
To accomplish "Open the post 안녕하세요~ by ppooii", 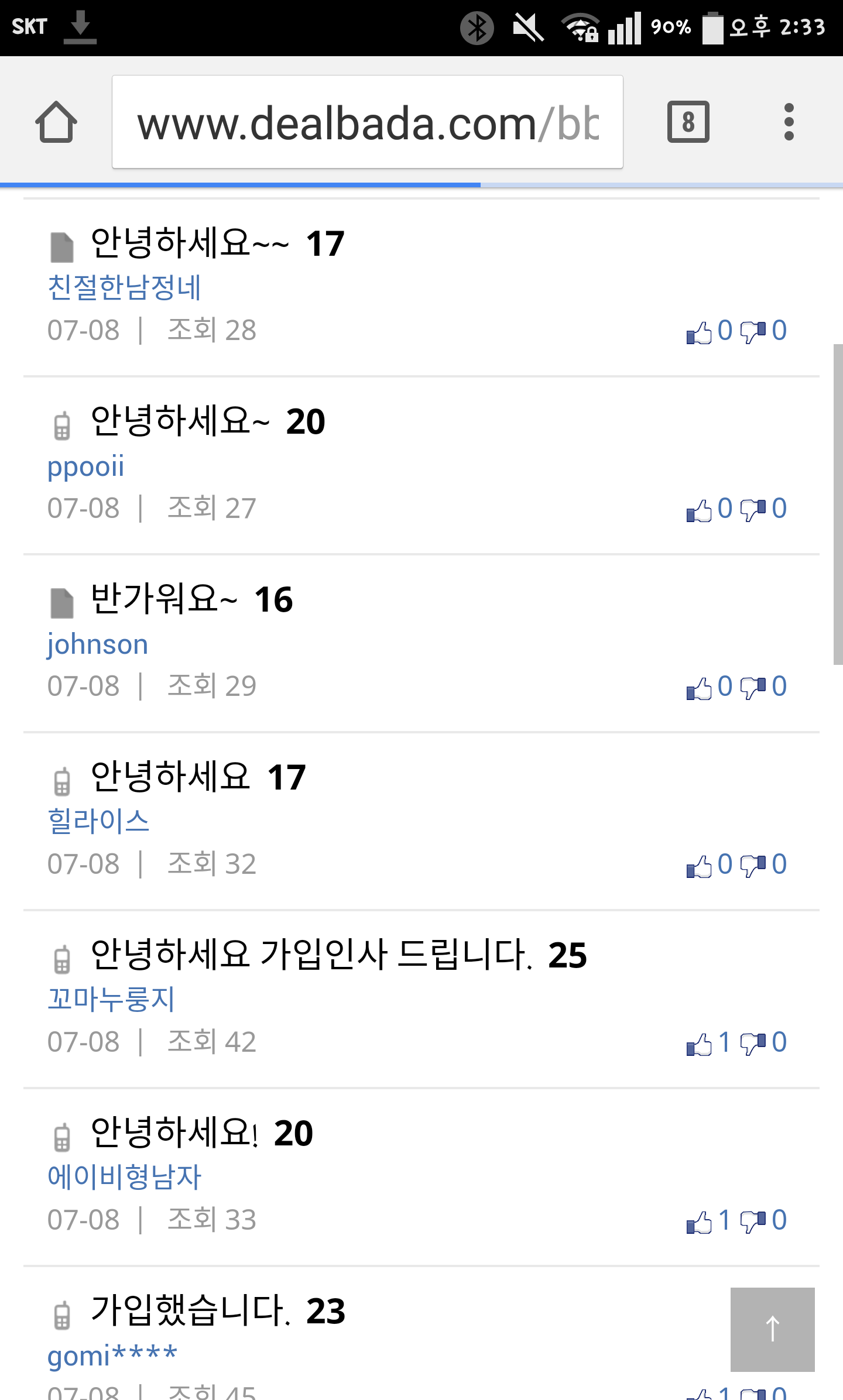I will pyautogui.click(x=180, y=421).
